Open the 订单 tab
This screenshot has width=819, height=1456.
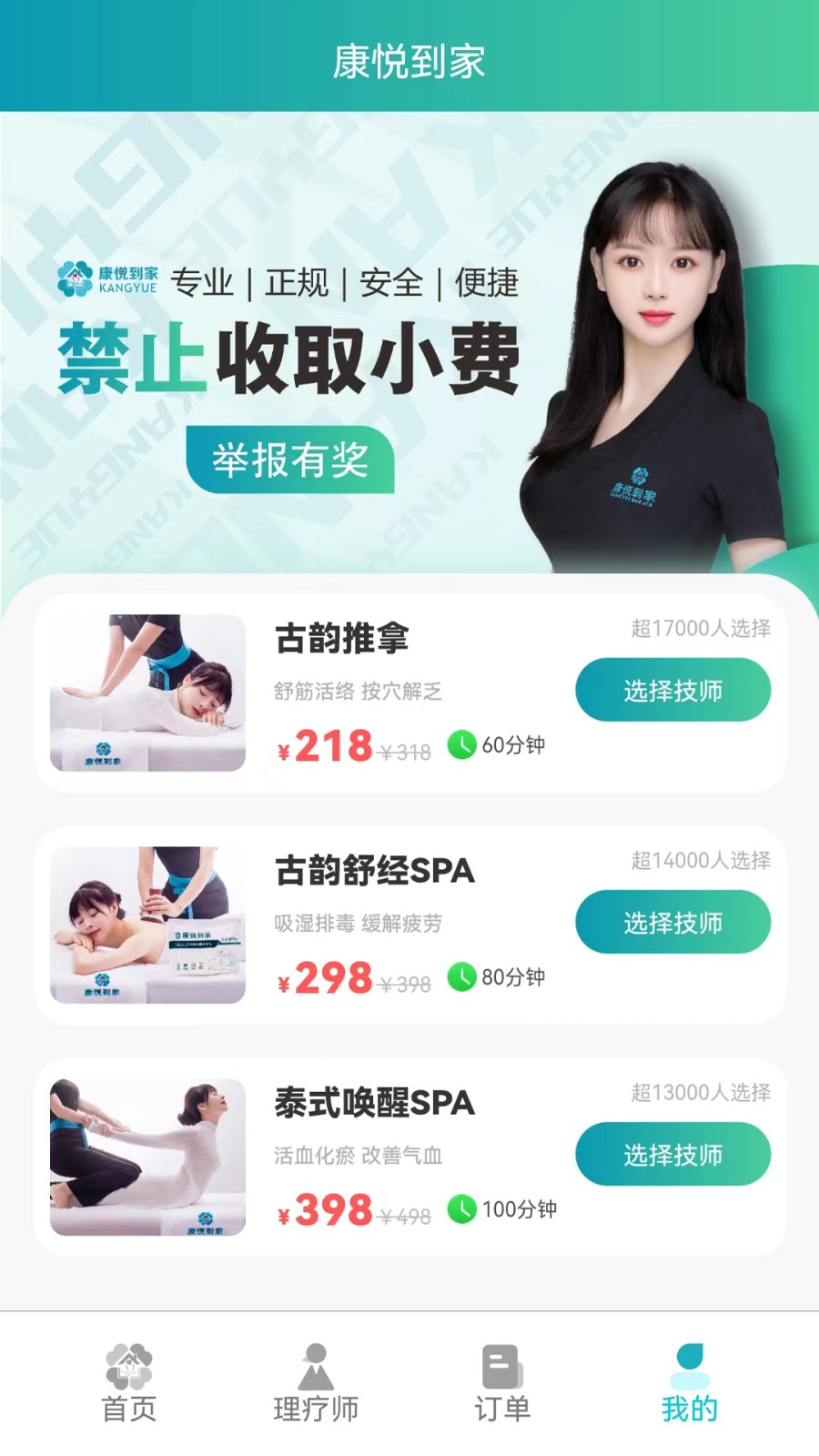(x=501, y=1383)
